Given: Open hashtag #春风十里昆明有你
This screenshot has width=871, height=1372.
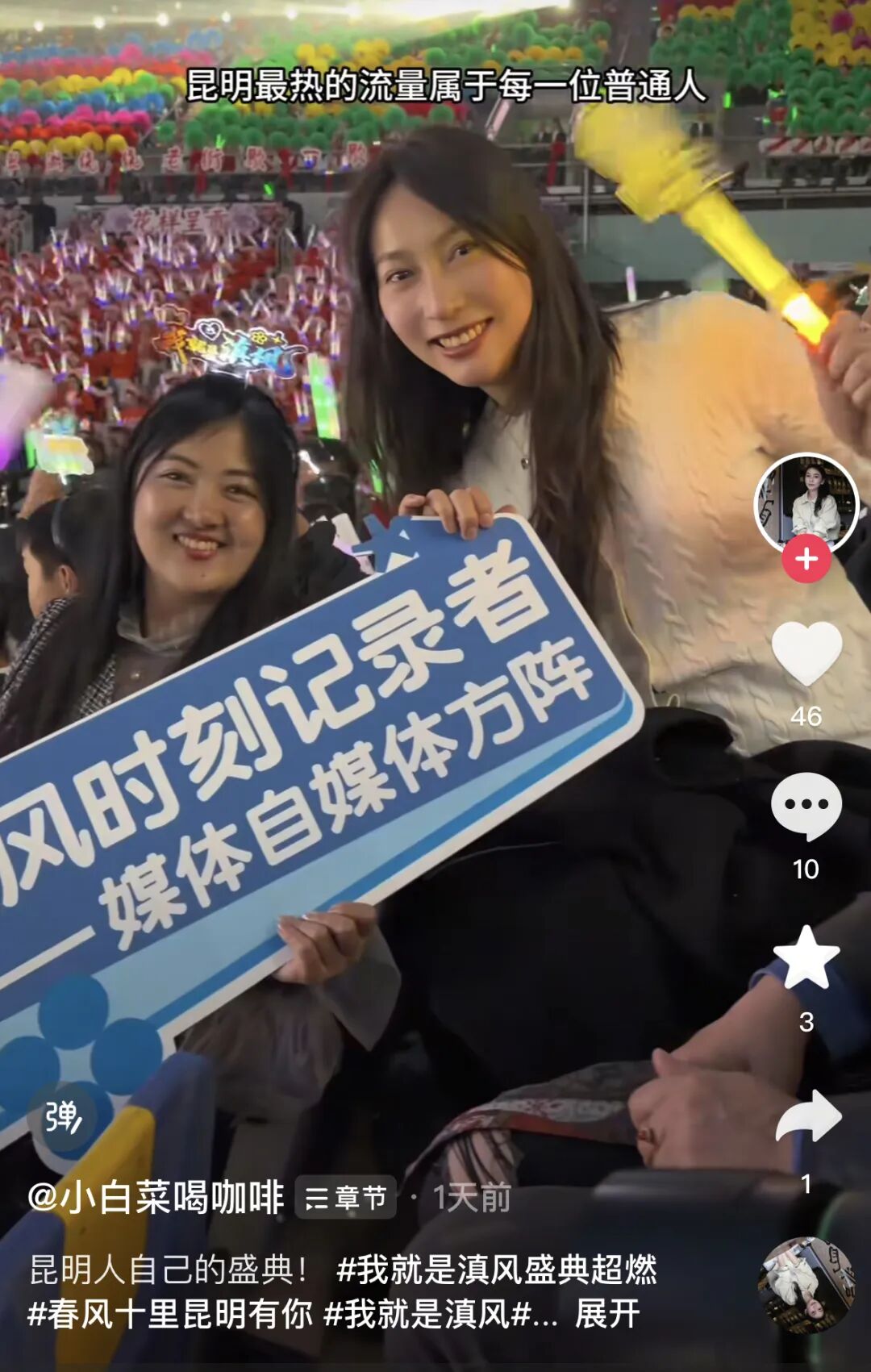Looking at the screenshot, I should [170, 1314].
